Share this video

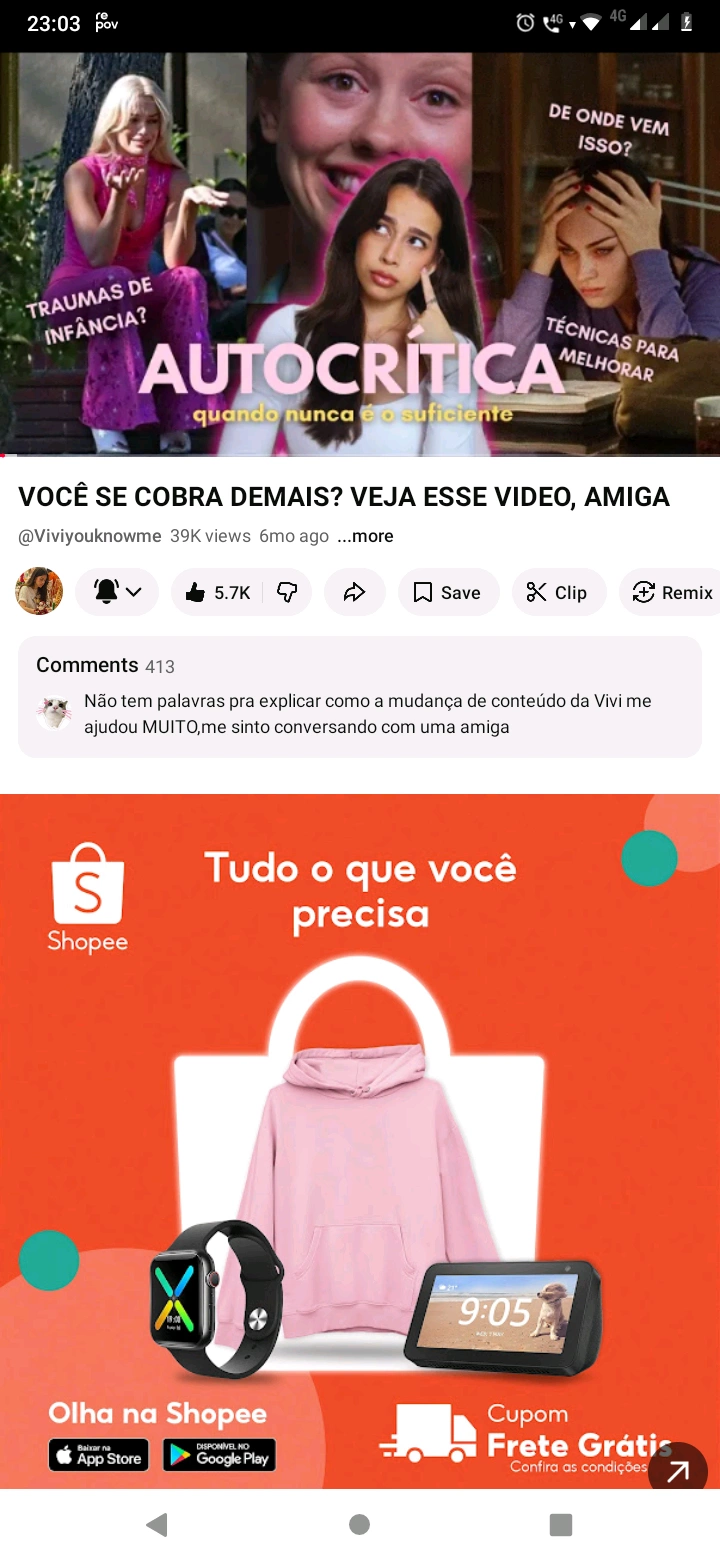pyautogui.click(x=355, y=592)
